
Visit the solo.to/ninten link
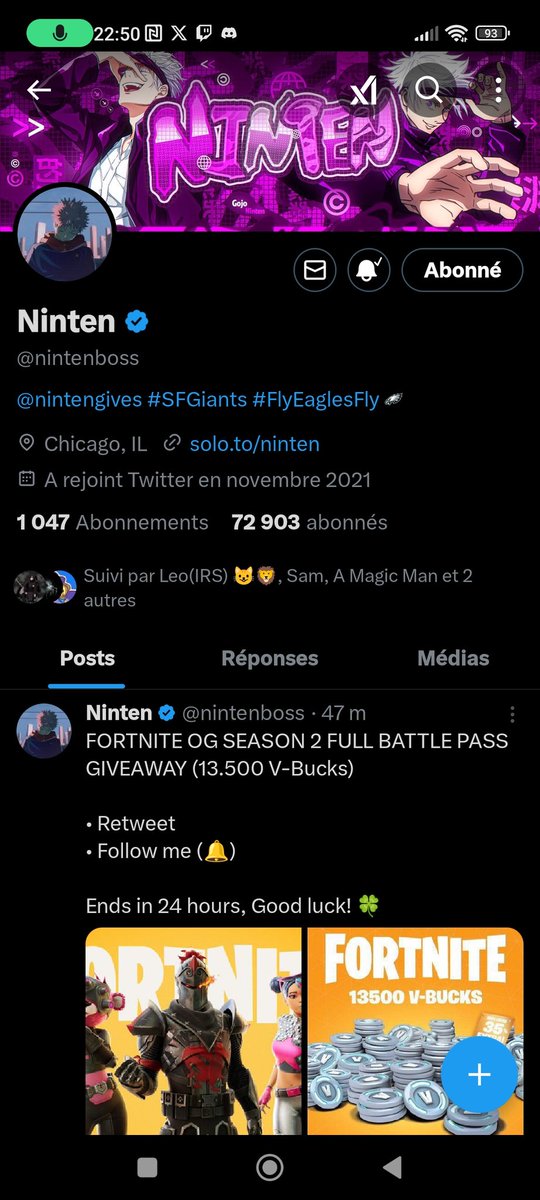(254, 443)
